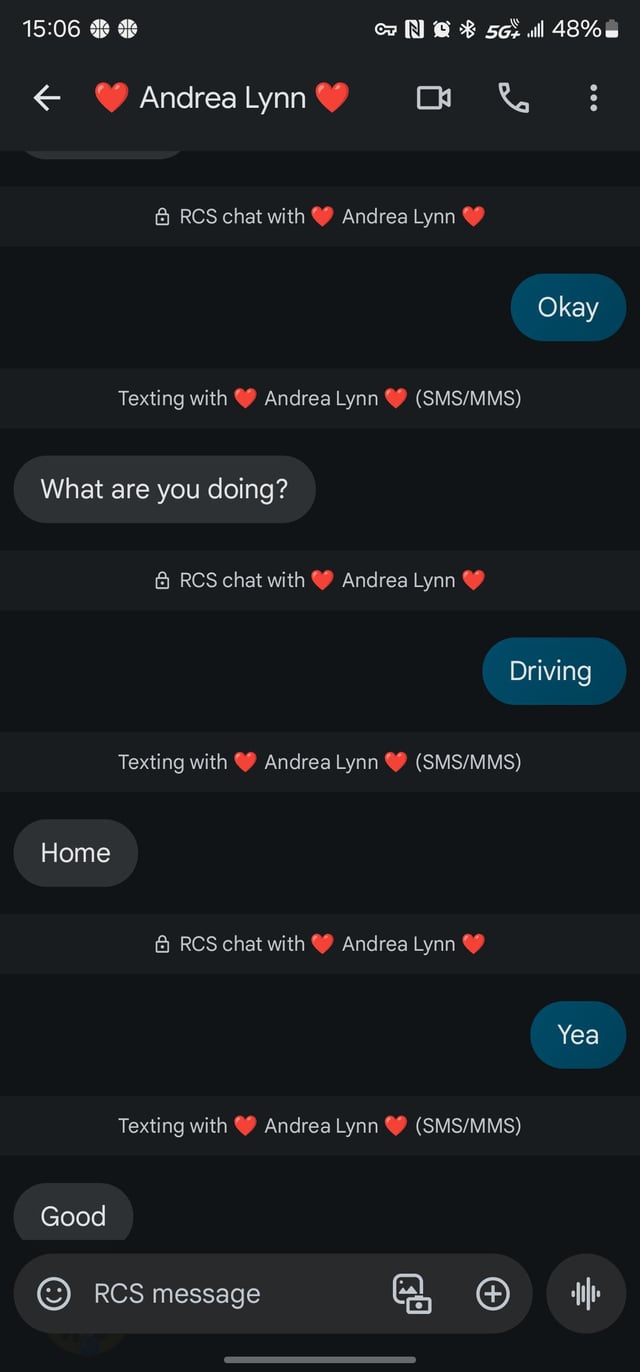
Task: Go back to the conversations list
Action: pos(47,97)
